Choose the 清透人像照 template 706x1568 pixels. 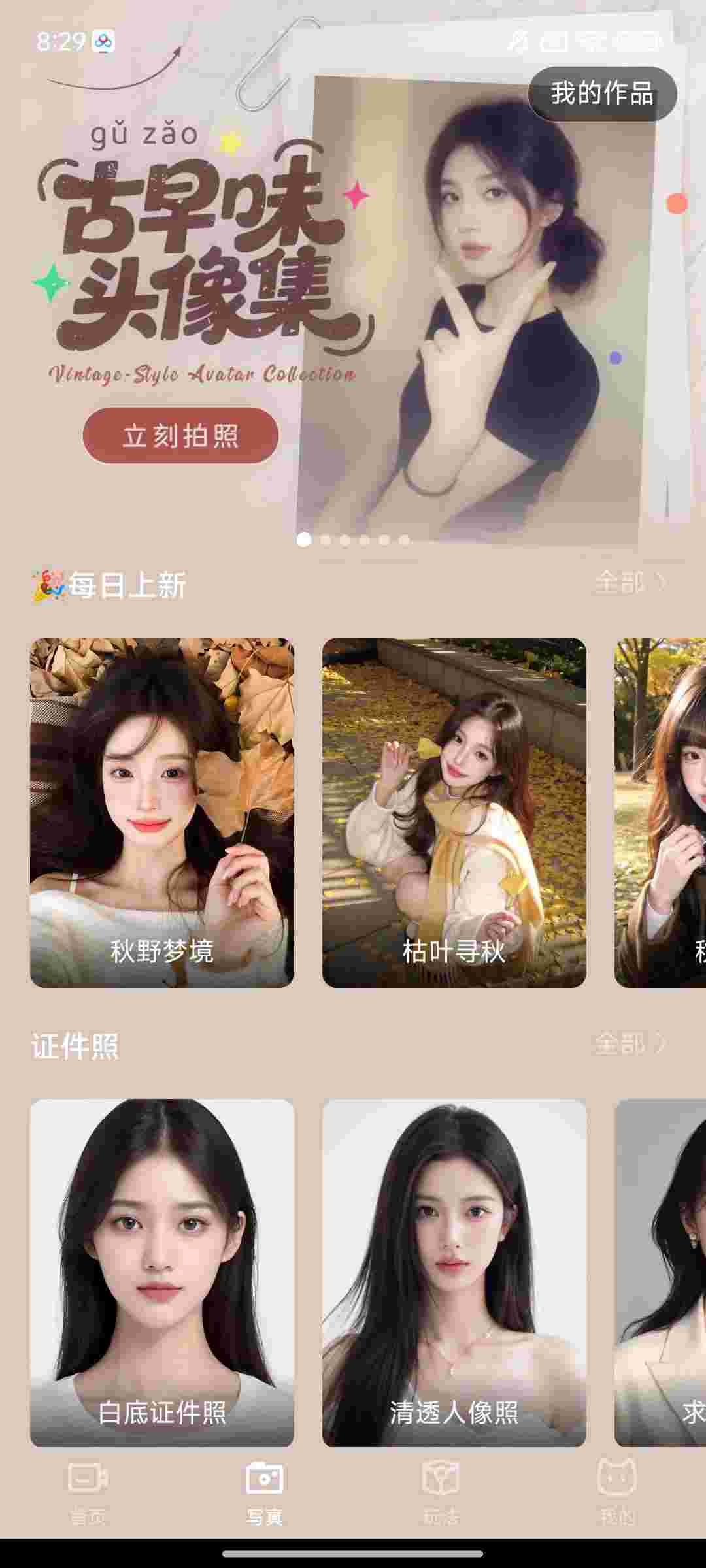pos(454,1273)
